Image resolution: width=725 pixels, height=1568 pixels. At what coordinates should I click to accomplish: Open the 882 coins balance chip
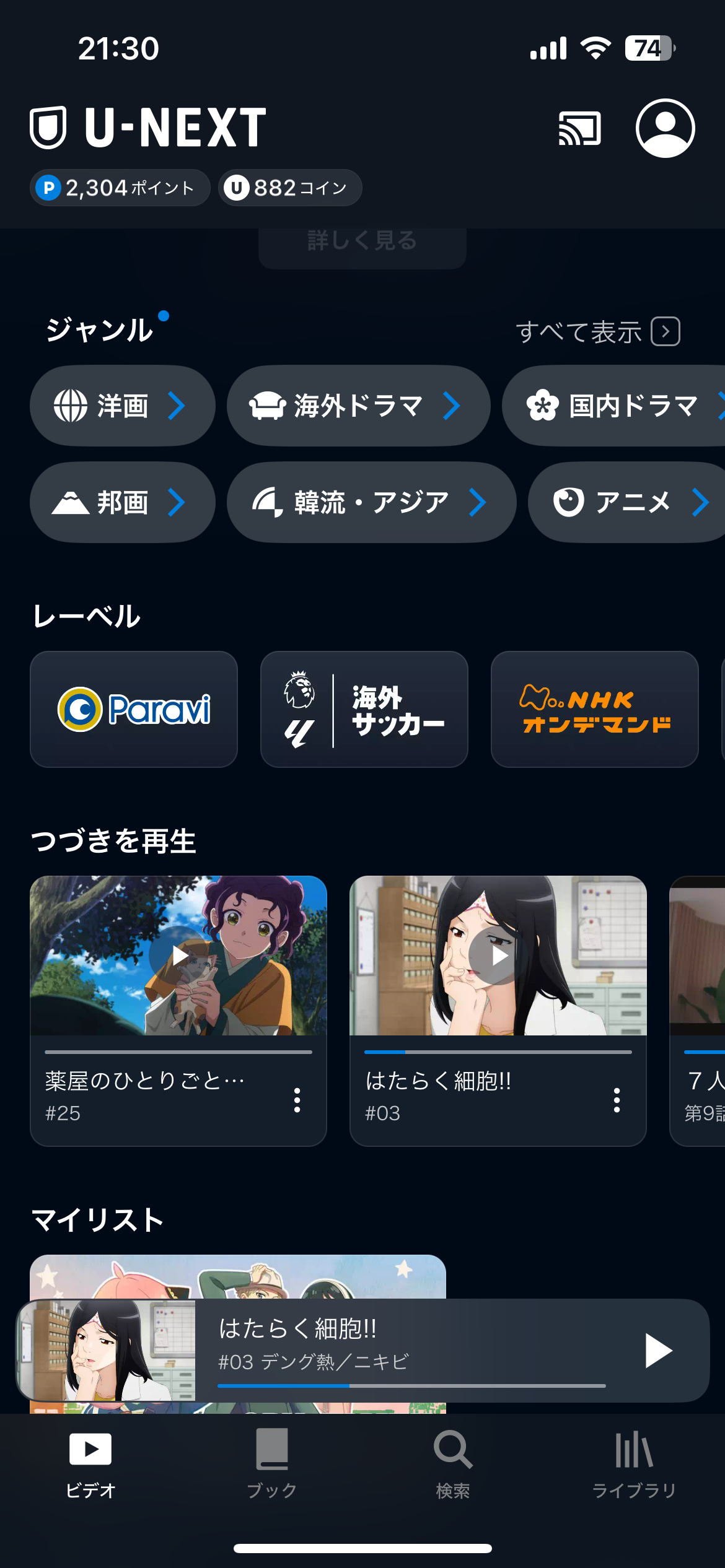pos(289,188)
